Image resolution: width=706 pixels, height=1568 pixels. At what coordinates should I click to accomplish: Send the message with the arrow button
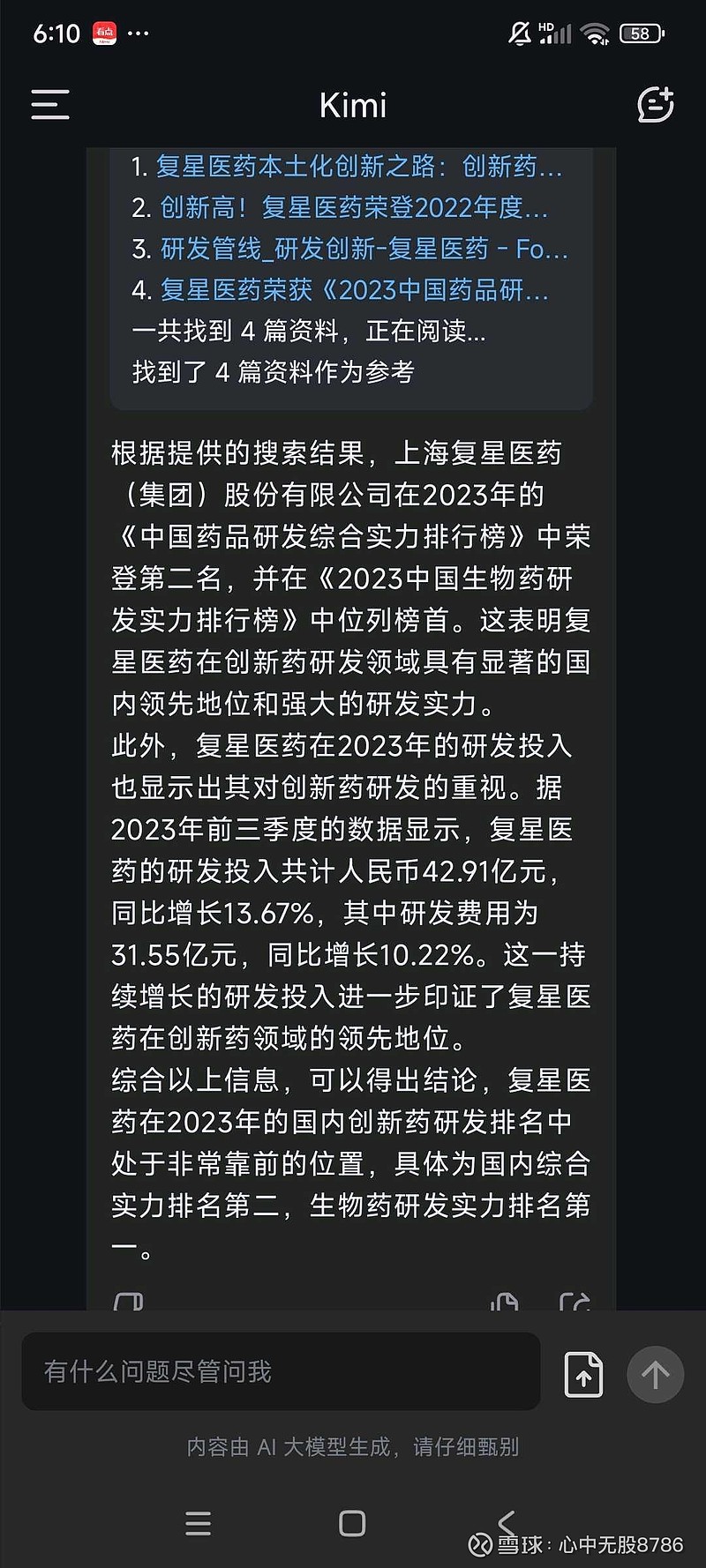click(x=655, y=1375)
